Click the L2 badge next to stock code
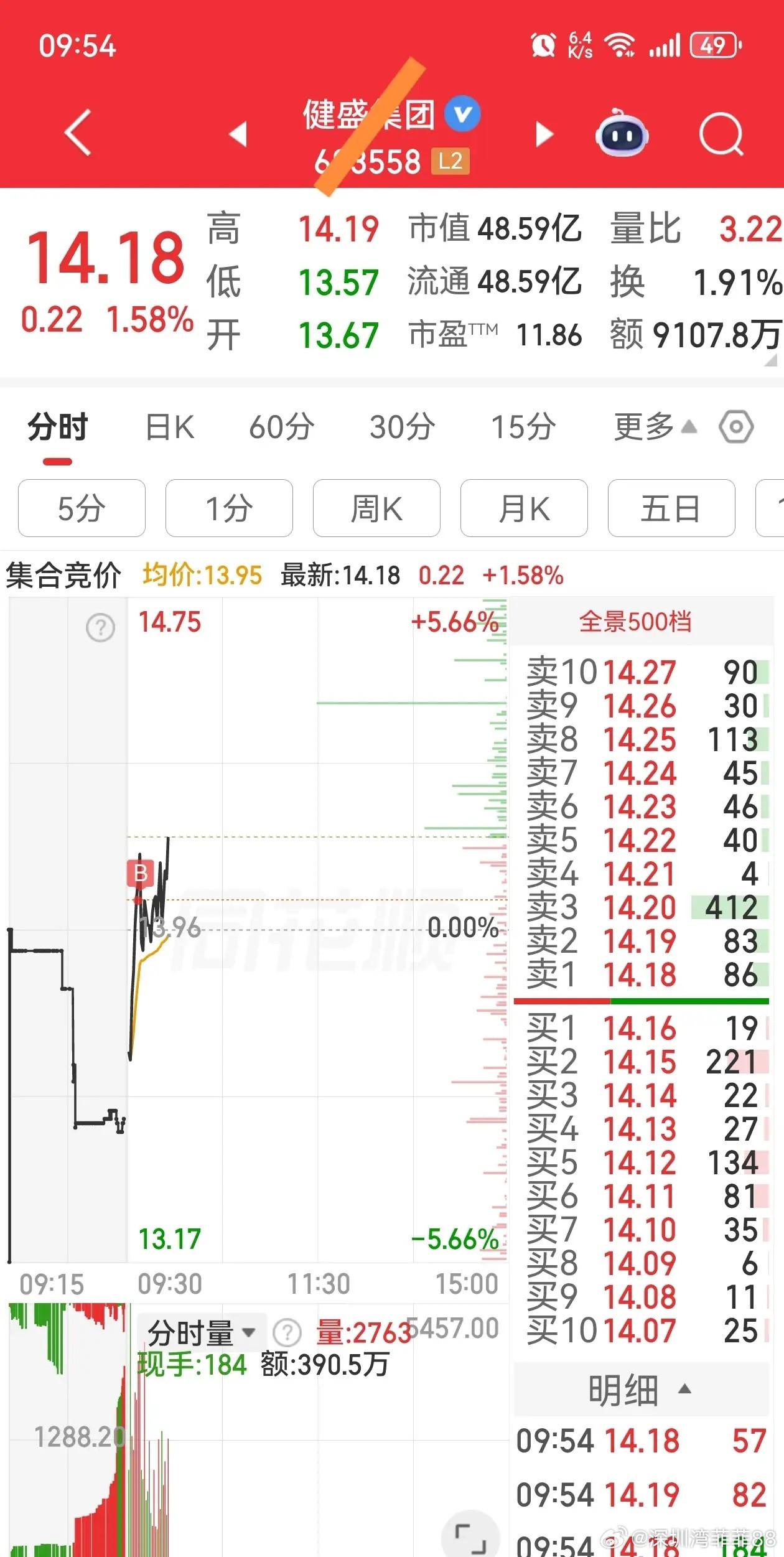Viewport: 784px width, 1557px height. coord(449,162)
